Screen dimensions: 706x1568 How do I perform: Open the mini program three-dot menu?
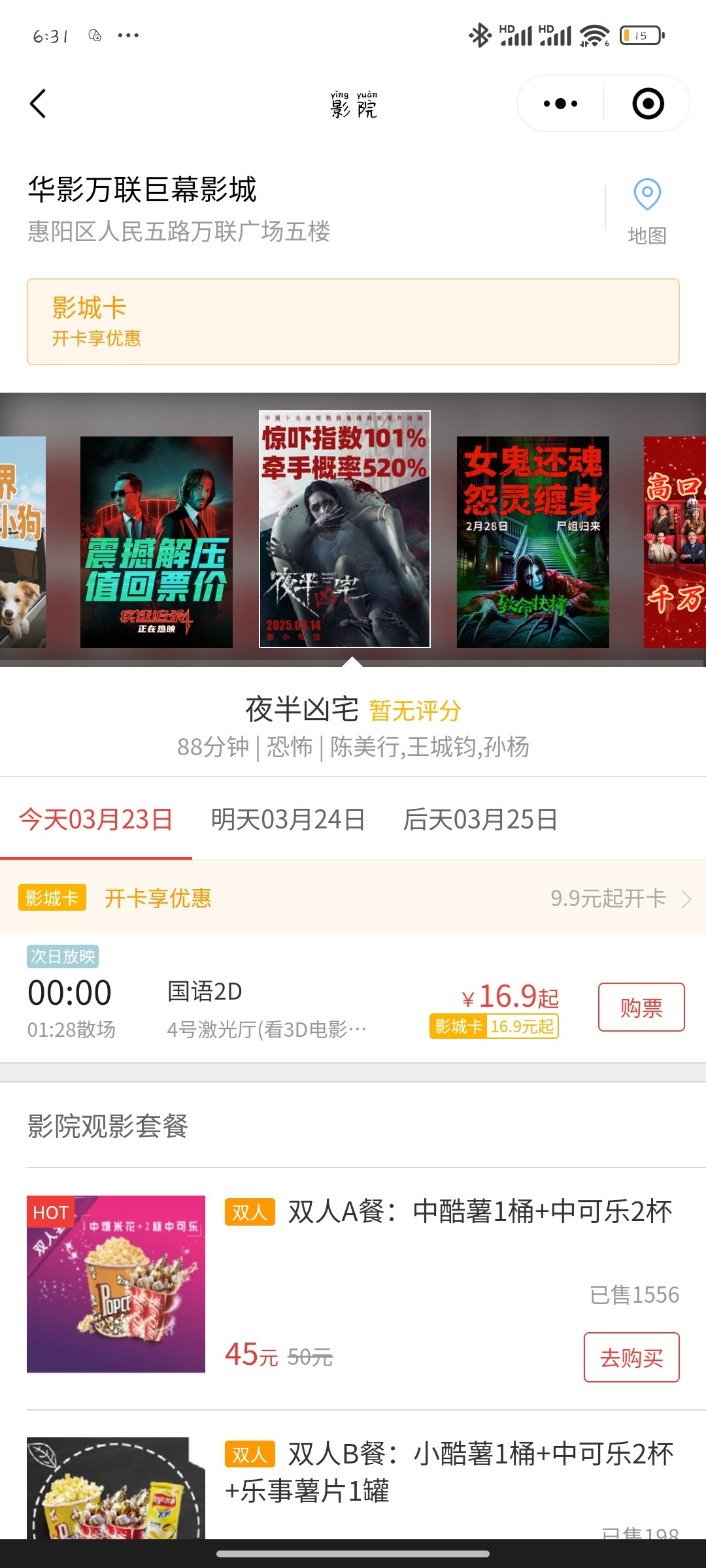(561, 104)
